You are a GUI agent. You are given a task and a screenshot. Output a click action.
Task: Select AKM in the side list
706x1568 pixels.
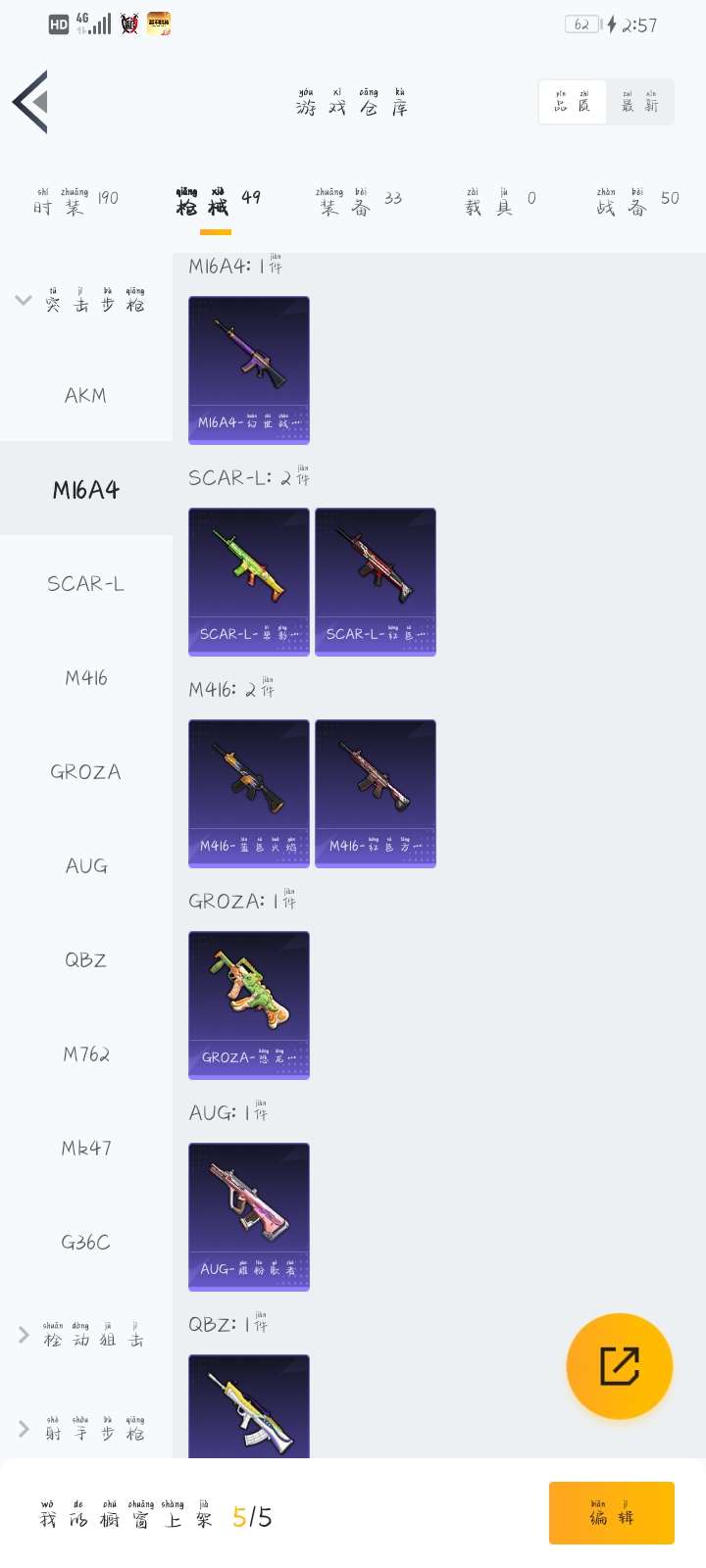(86, 395)
